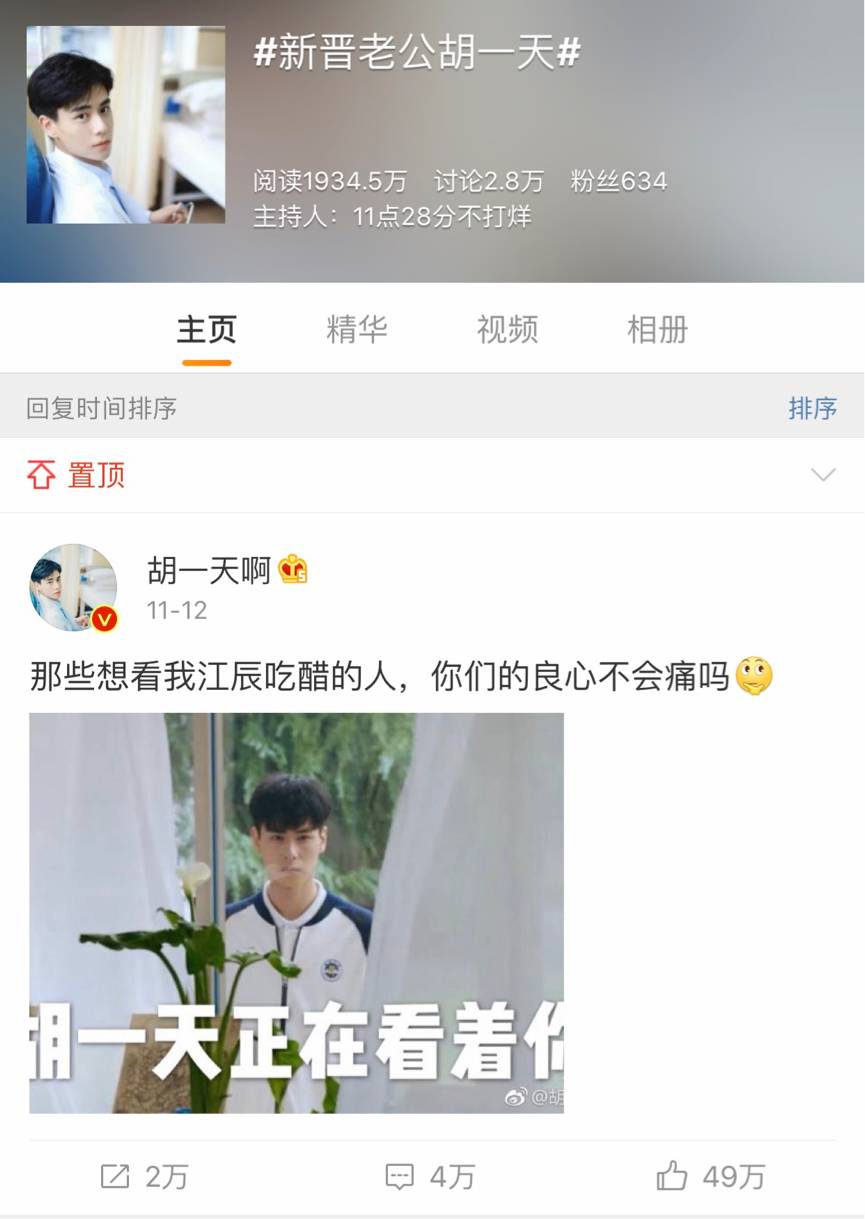Open host 11点28分不打烊's profile

[442, 216]
